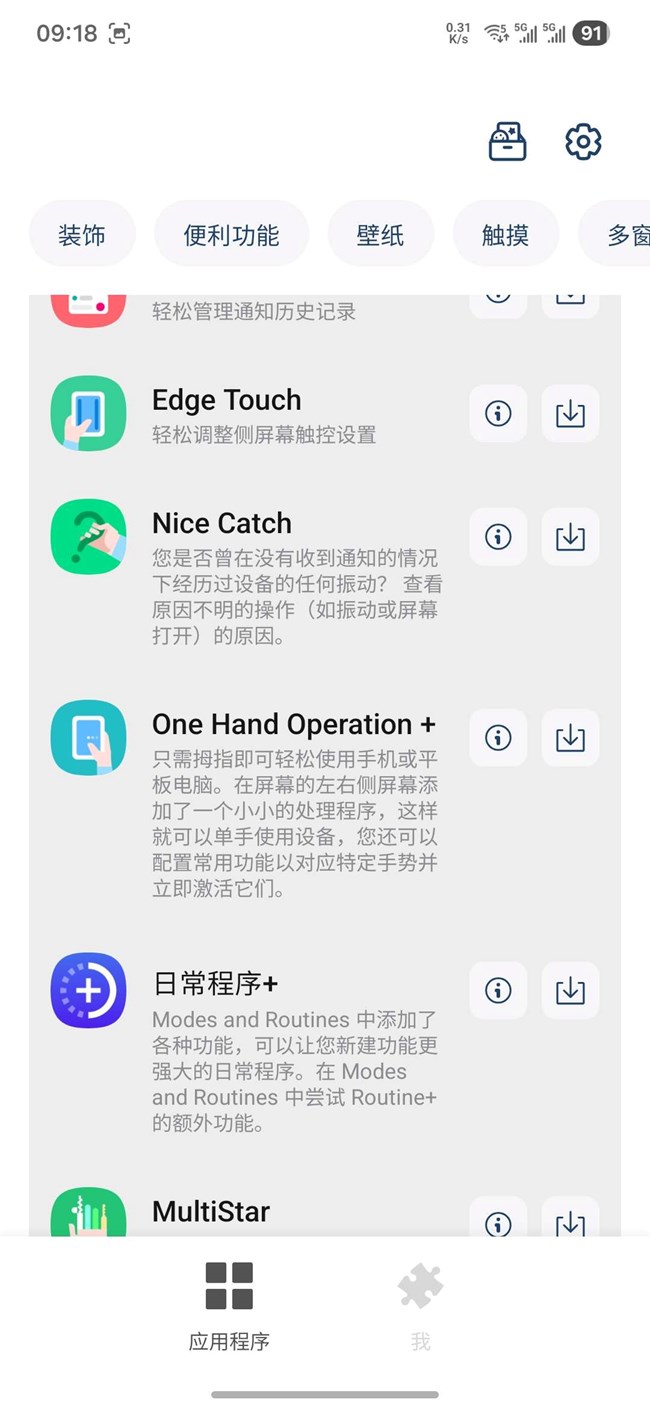View info for Edge Touch
650x1408 pixels.
coord(498,413)
